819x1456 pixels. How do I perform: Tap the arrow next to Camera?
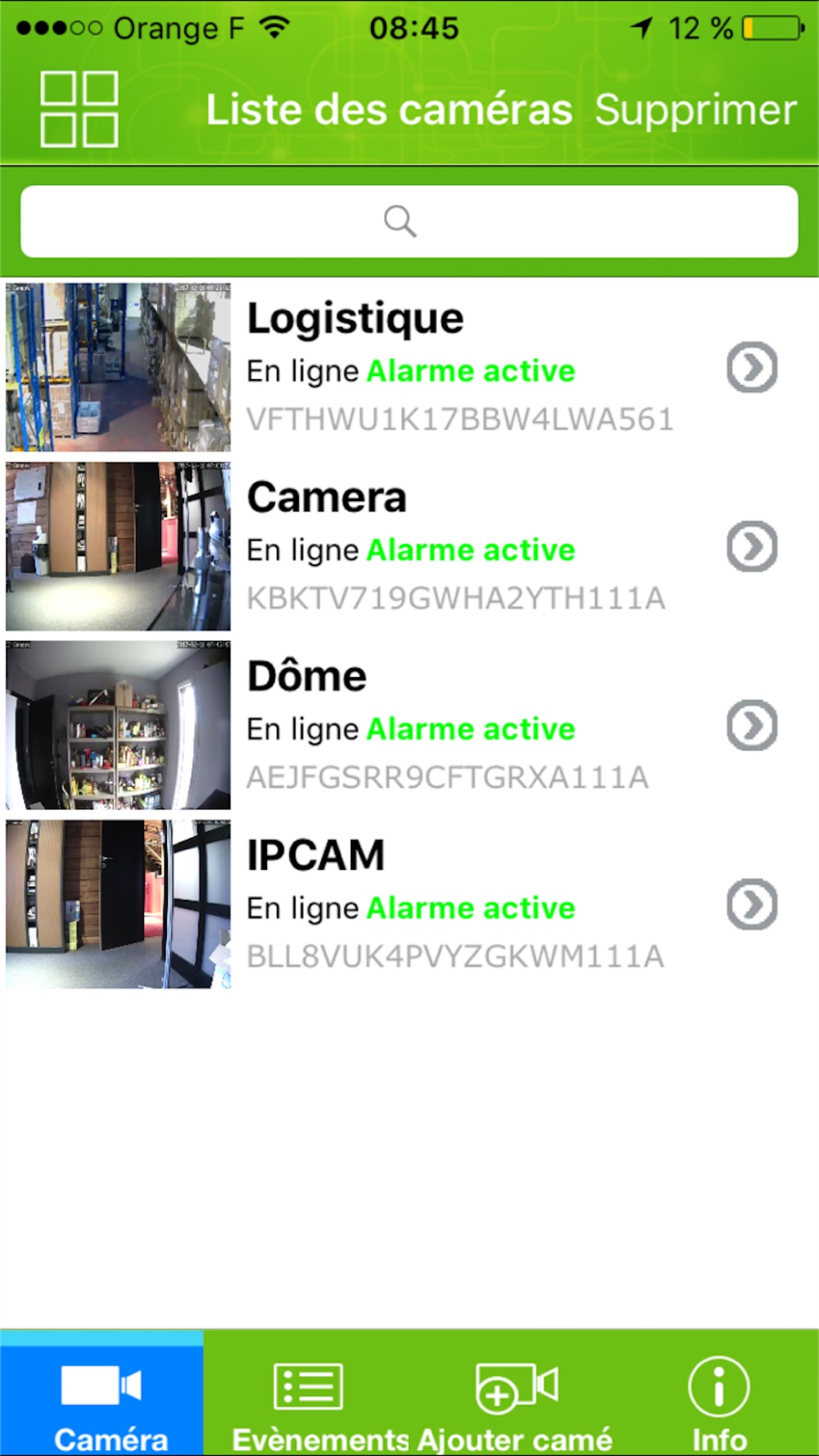click(752, 546)
